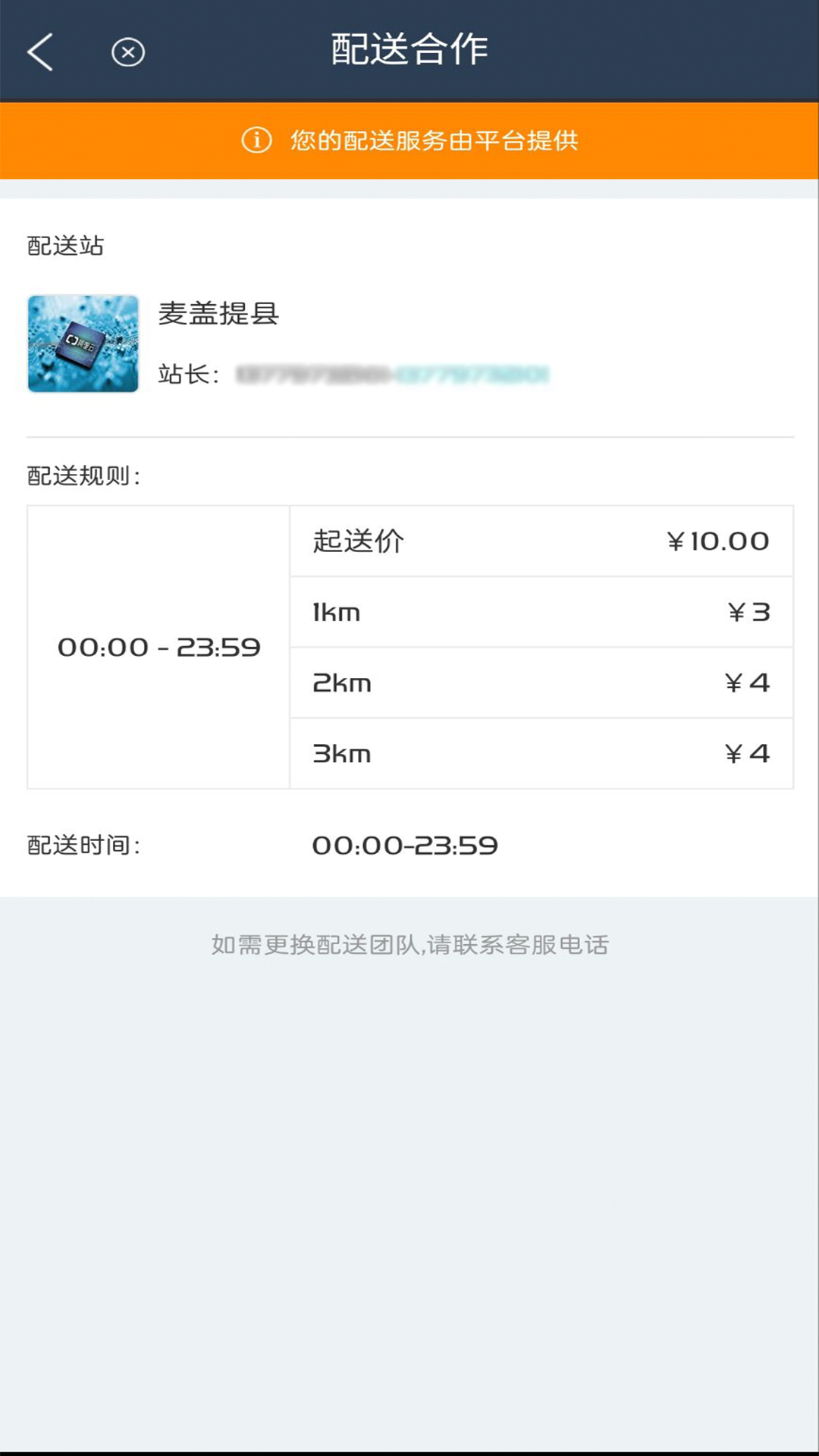Click the info icon in the orange banner

(x=258, y=140)
